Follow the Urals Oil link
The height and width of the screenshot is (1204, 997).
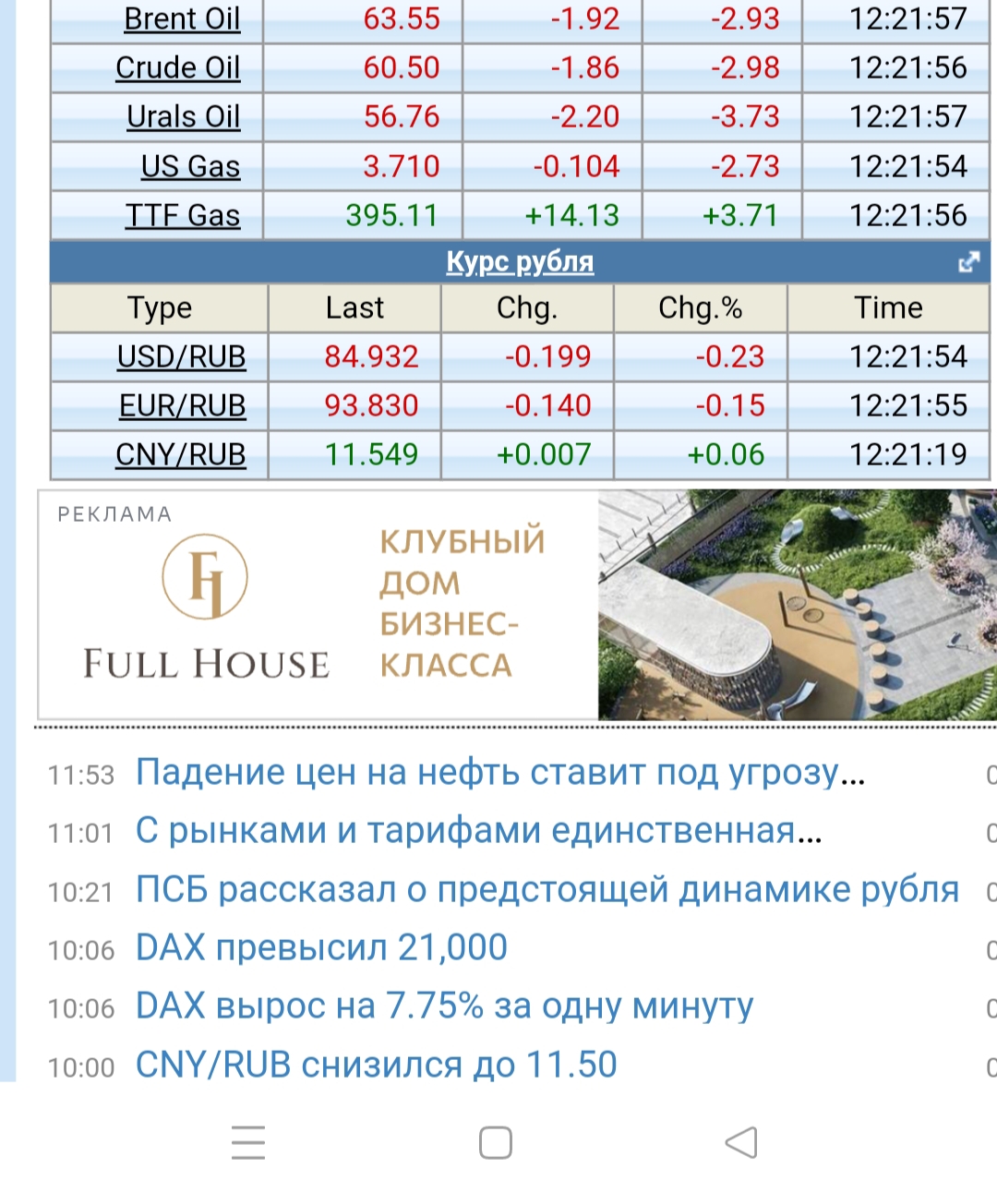tap(183, 117)
